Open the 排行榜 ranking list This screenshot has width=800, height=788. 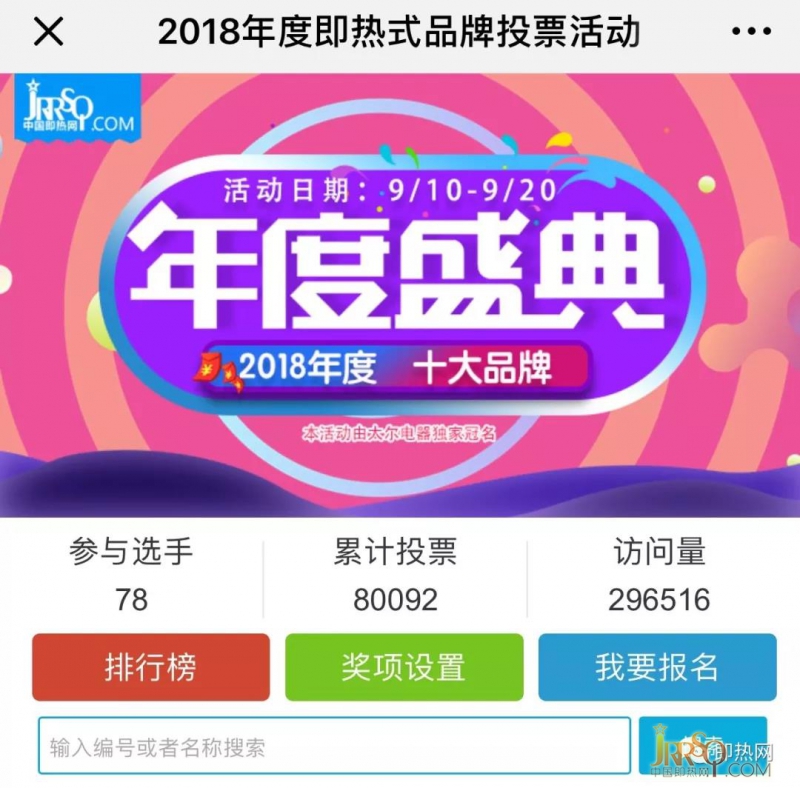(151, 667)
